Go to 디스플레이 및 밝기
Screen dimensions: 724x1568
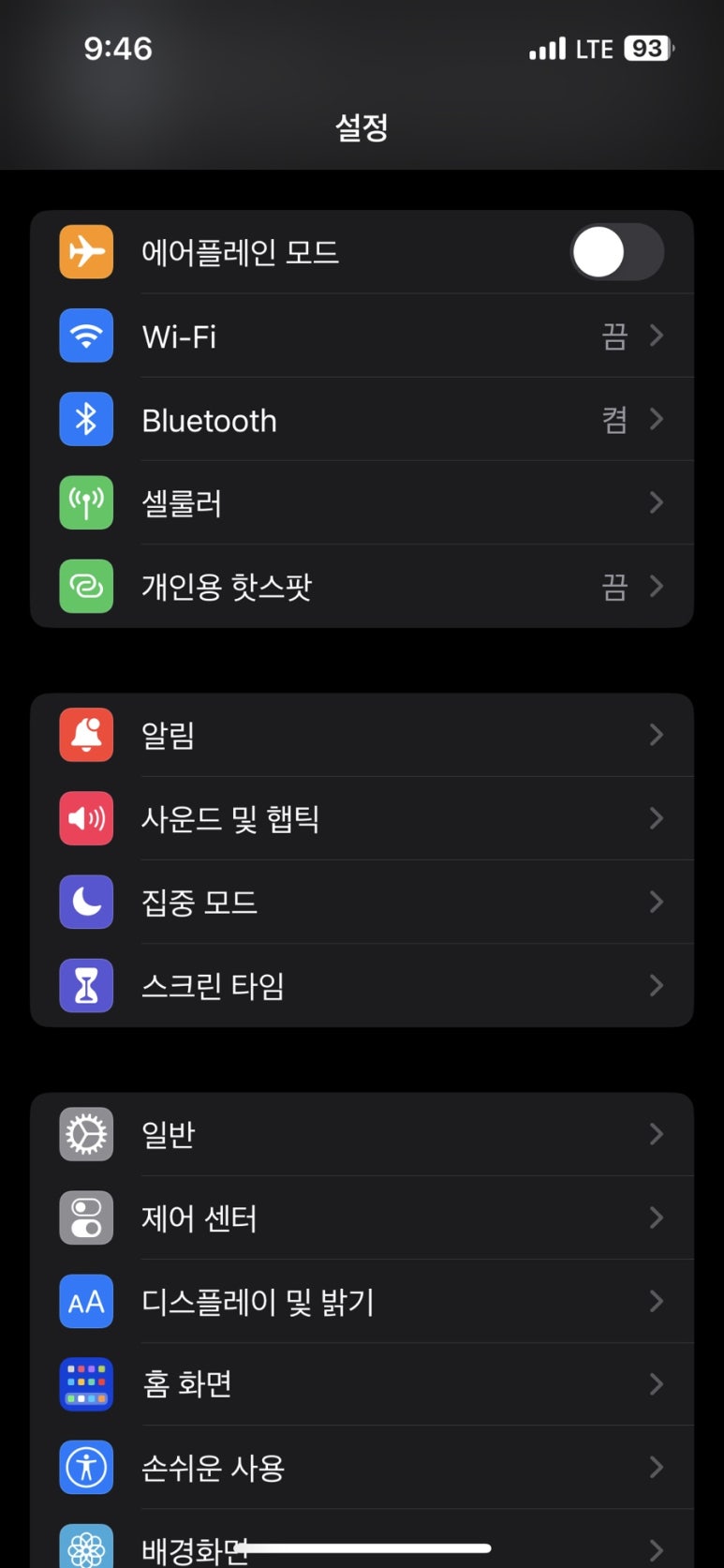(x=362, y=1301)
